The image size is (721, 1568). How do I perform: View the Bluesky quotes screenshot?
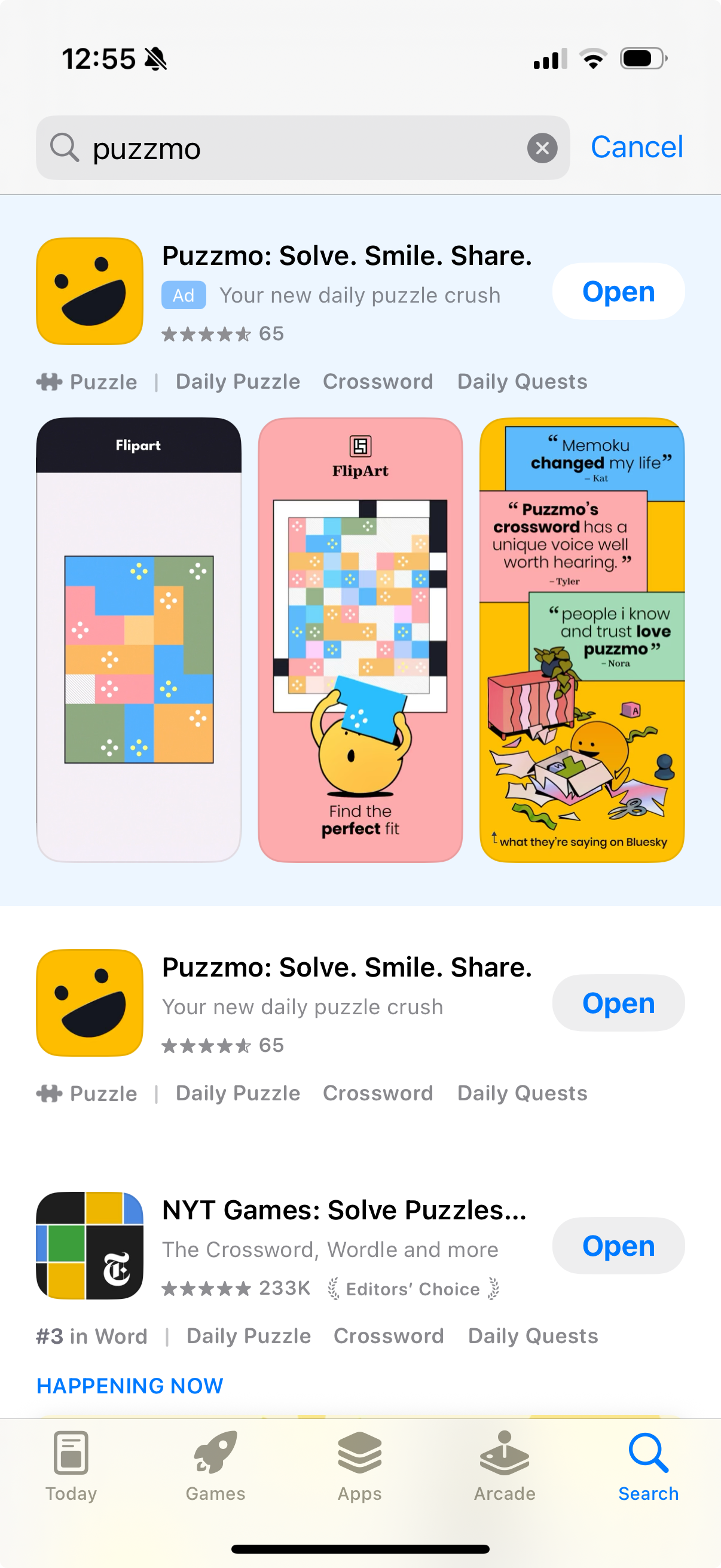(x=582, y=640)
